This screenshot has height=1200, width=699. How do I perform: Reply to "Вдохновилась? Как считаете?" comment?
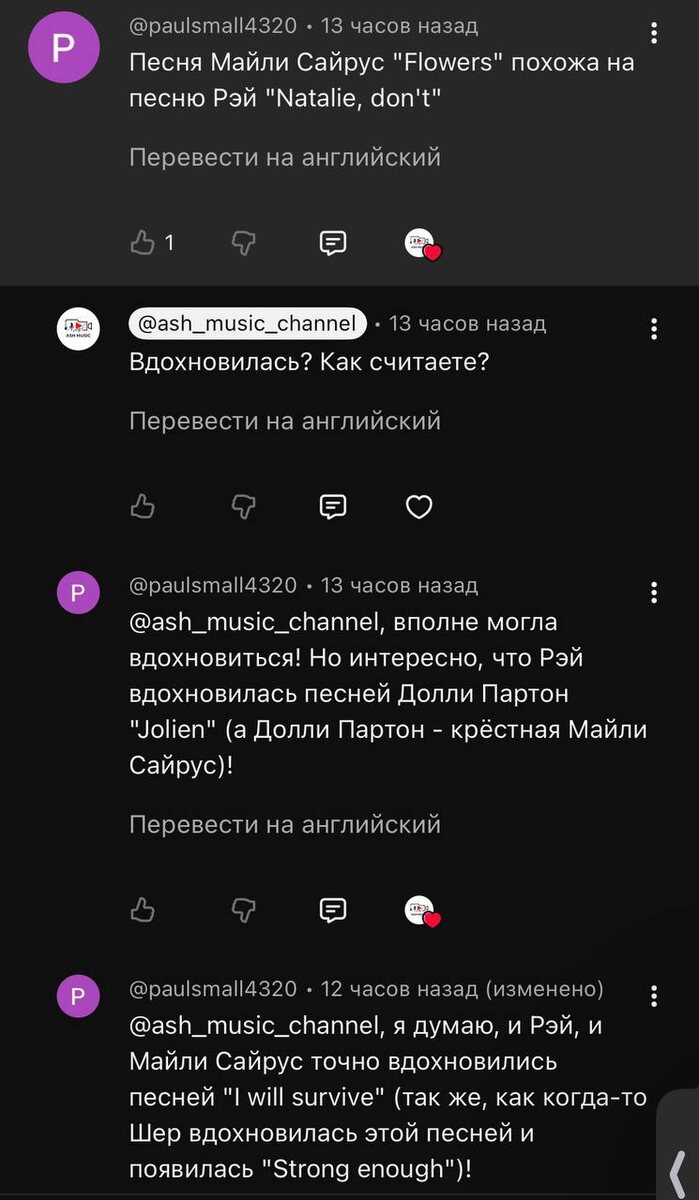(x=333, y=507)
